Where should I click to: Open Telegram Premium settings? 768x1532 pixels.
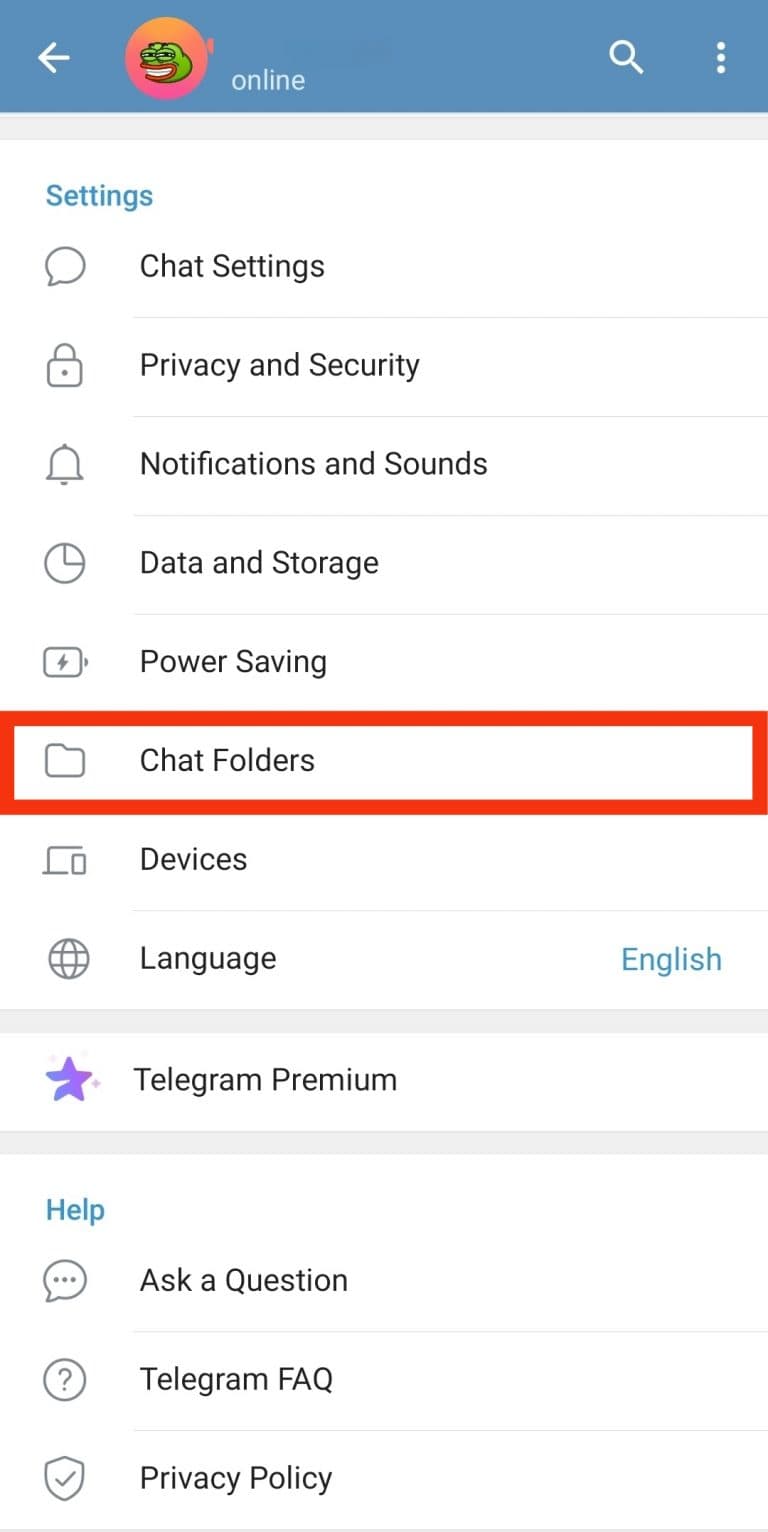[x=265, y=1080]
